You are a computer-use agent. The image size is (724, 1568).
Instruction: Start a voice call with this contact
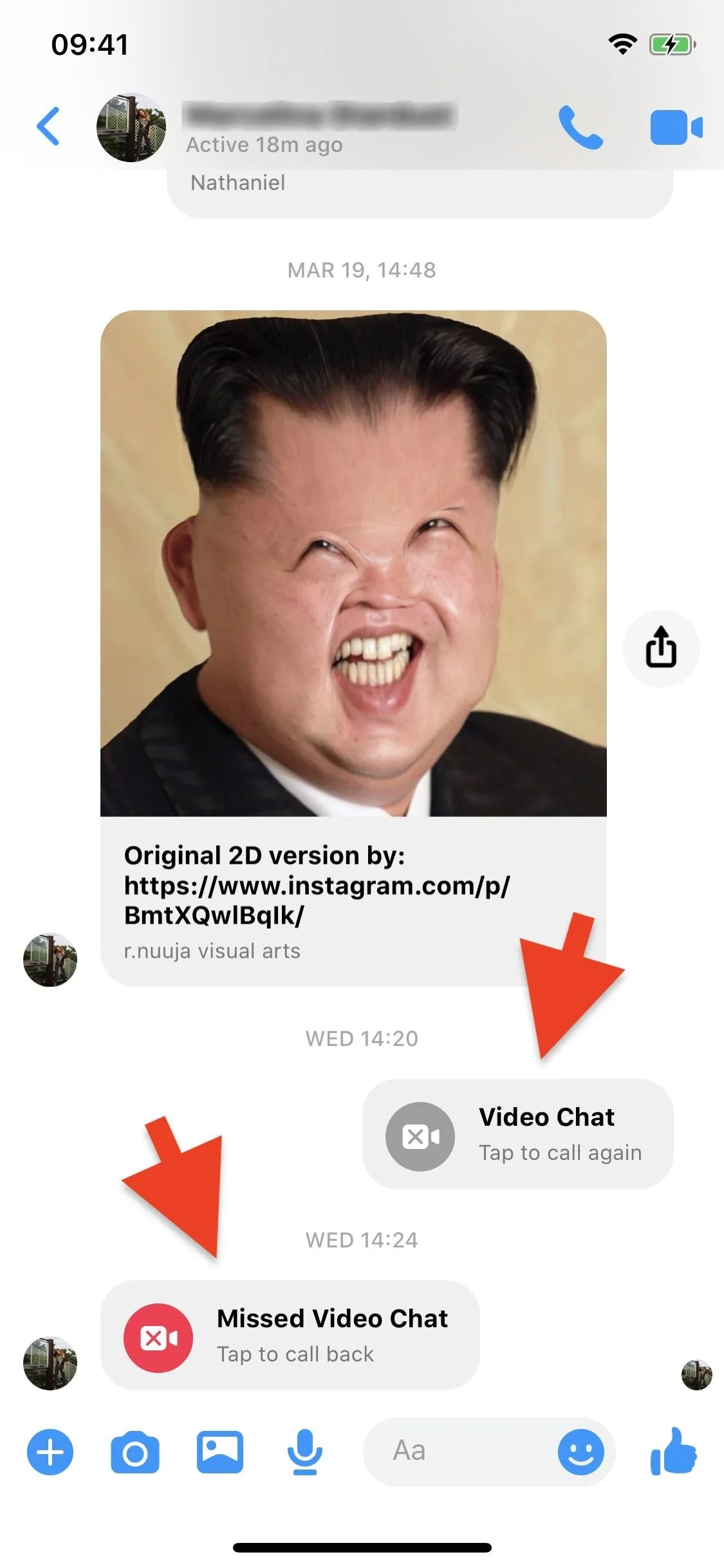point(580,127)
